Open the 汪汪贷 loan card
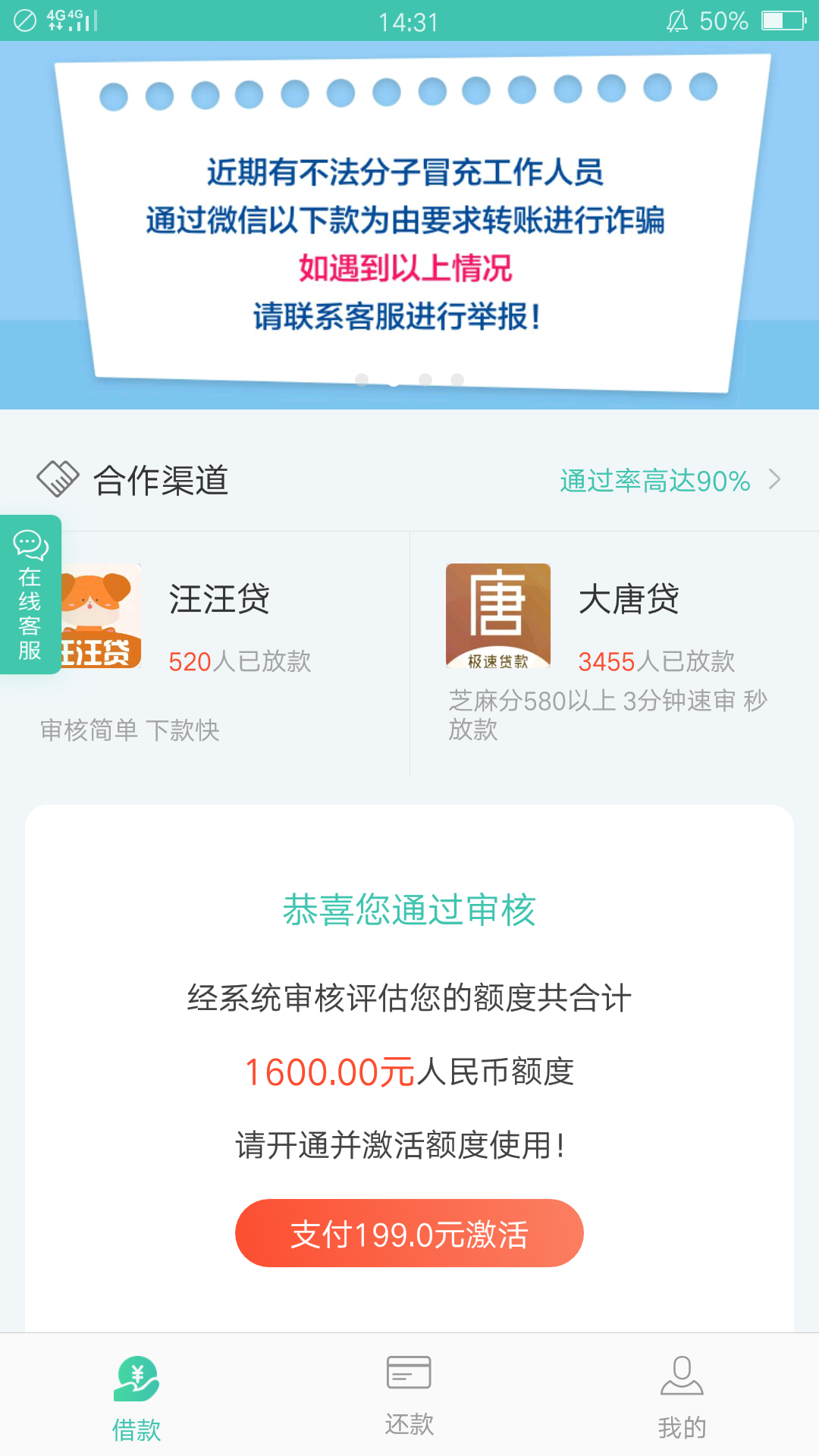Viewport: 819px width, 1456px height. click(x=205, y=654)
